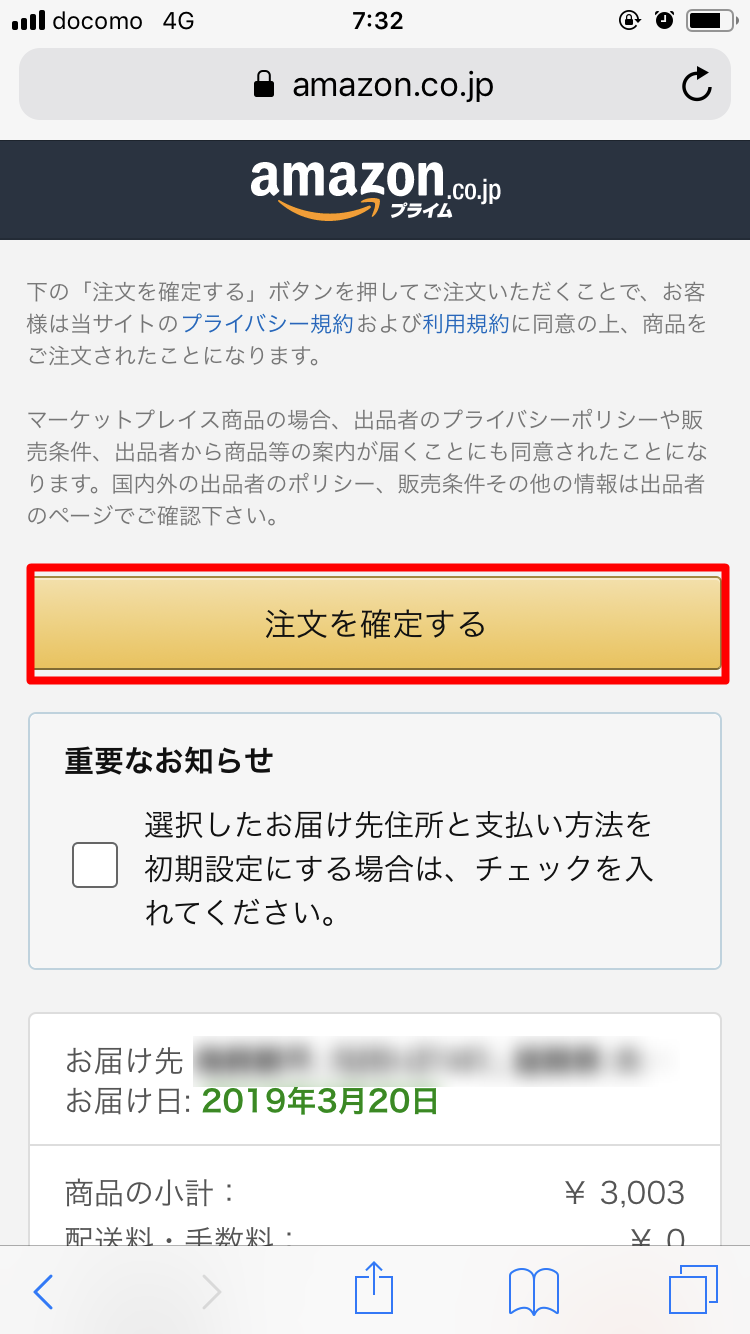The height and width of the screenshot is (1334, 750).
Task: Check the default address and payment checkbox
Action: (95, 865)
